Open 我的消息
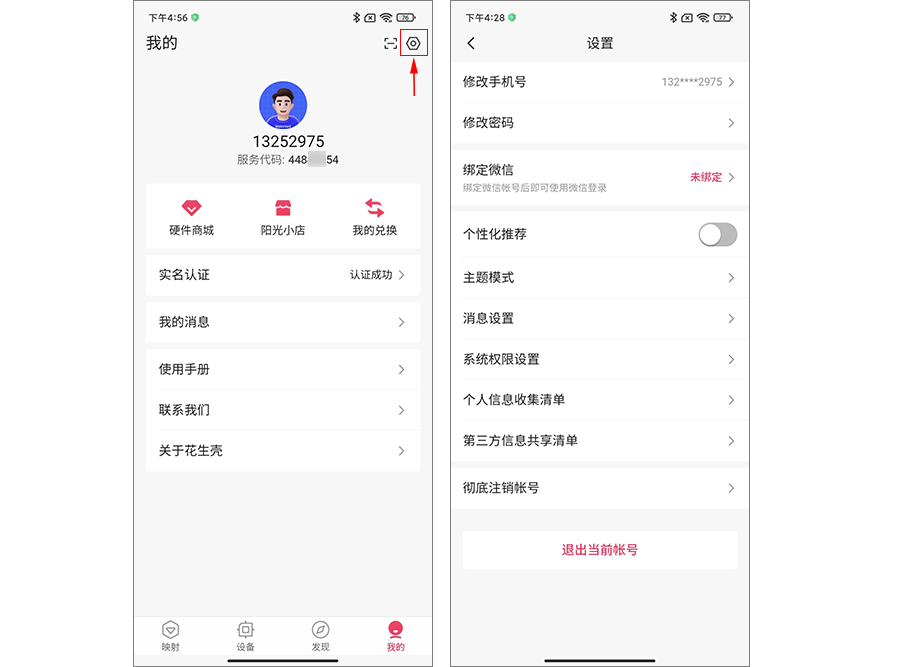Viewport: 900px width, 667px height. coord(282,322)
